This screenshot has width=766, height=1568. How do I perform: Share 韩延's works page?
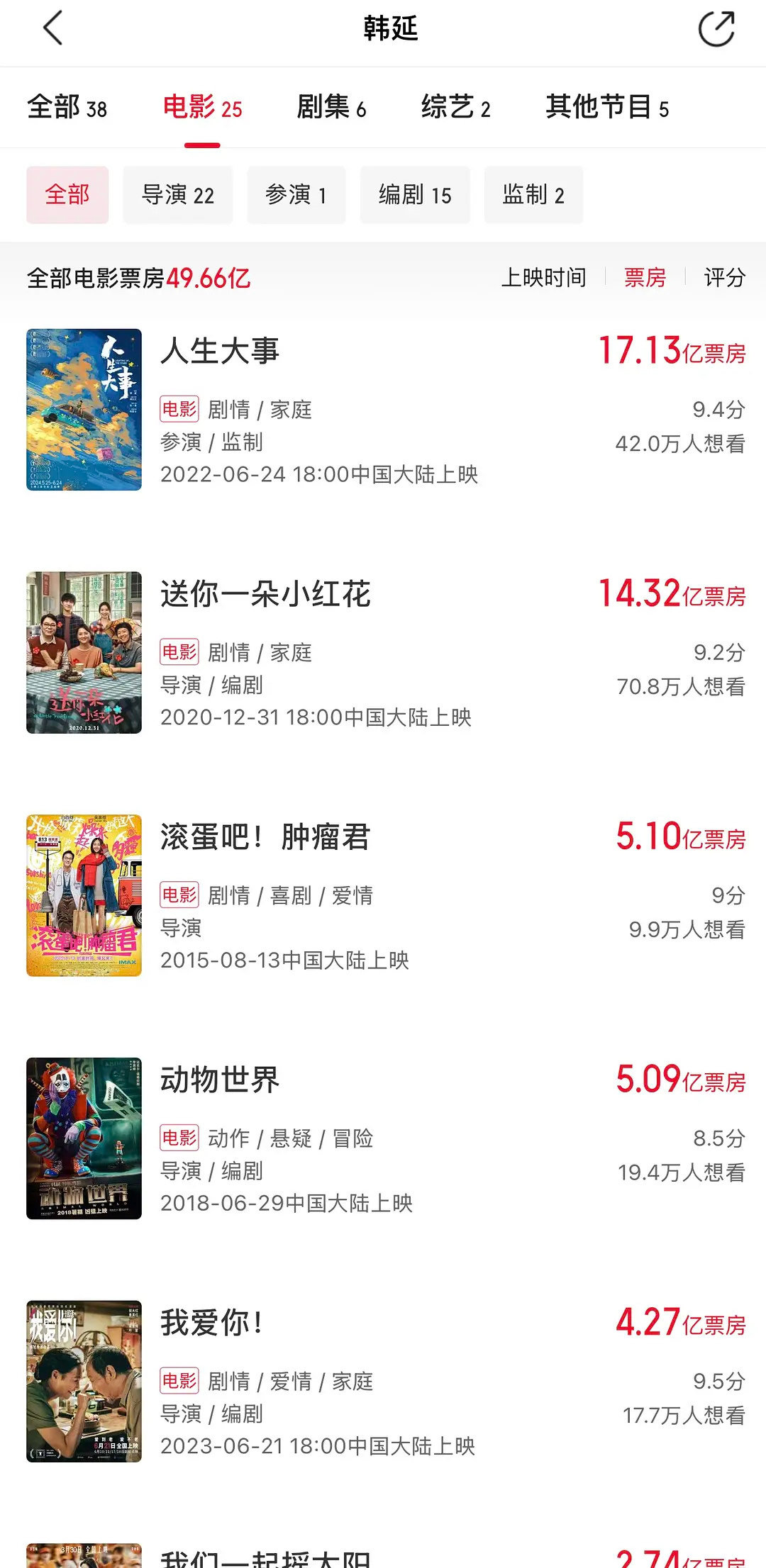click(x=716, y=29)
